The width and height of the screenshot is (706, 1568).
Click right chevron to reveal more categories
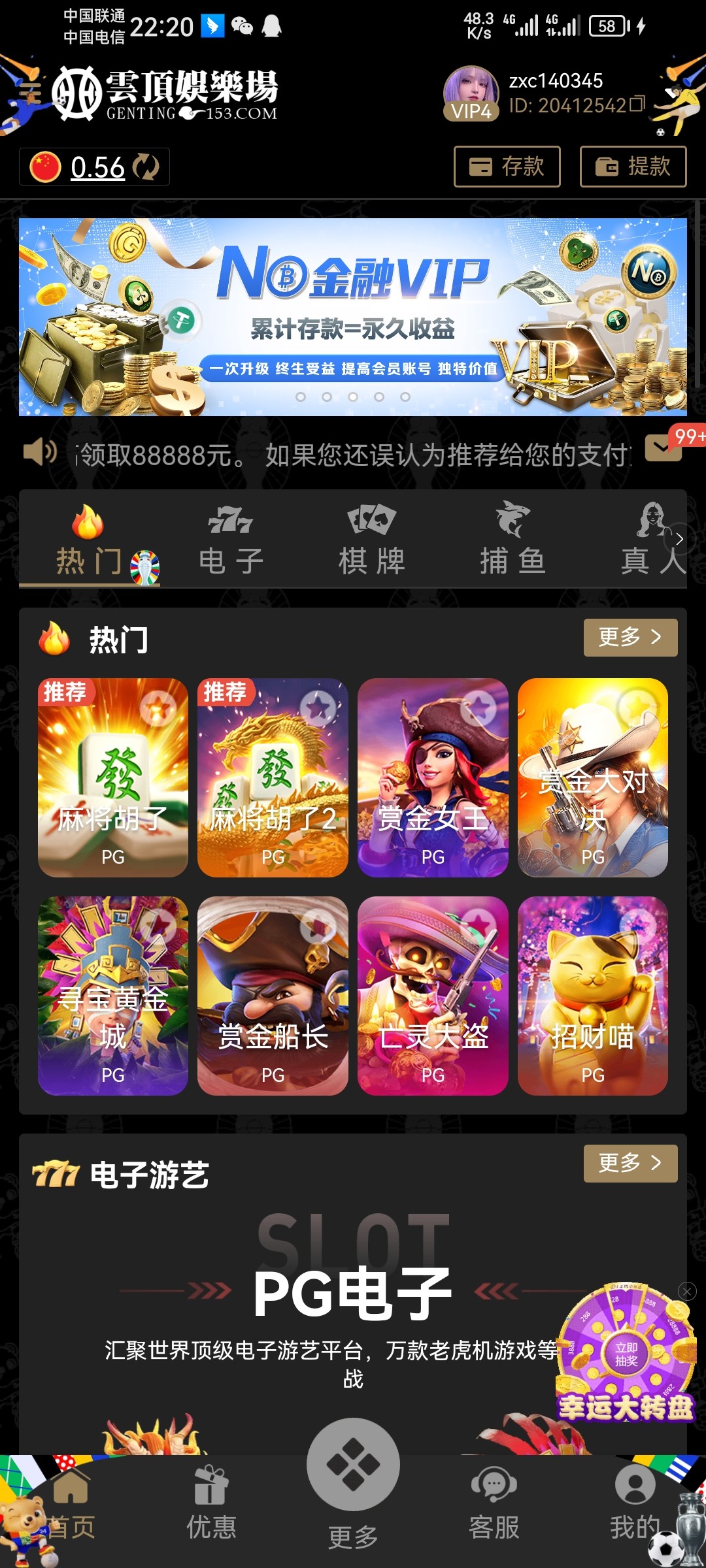click(x=680, y=540)
